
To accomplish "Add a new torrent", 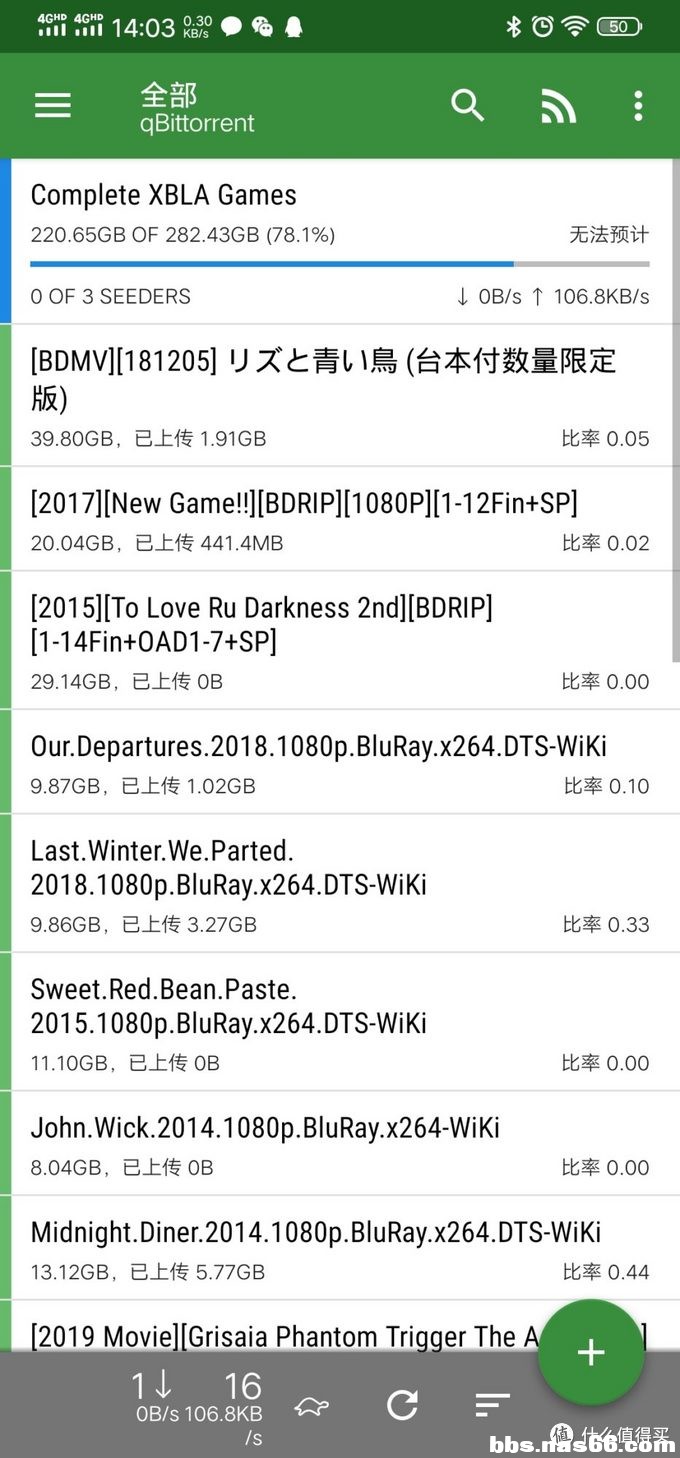I will [591, 1353].
